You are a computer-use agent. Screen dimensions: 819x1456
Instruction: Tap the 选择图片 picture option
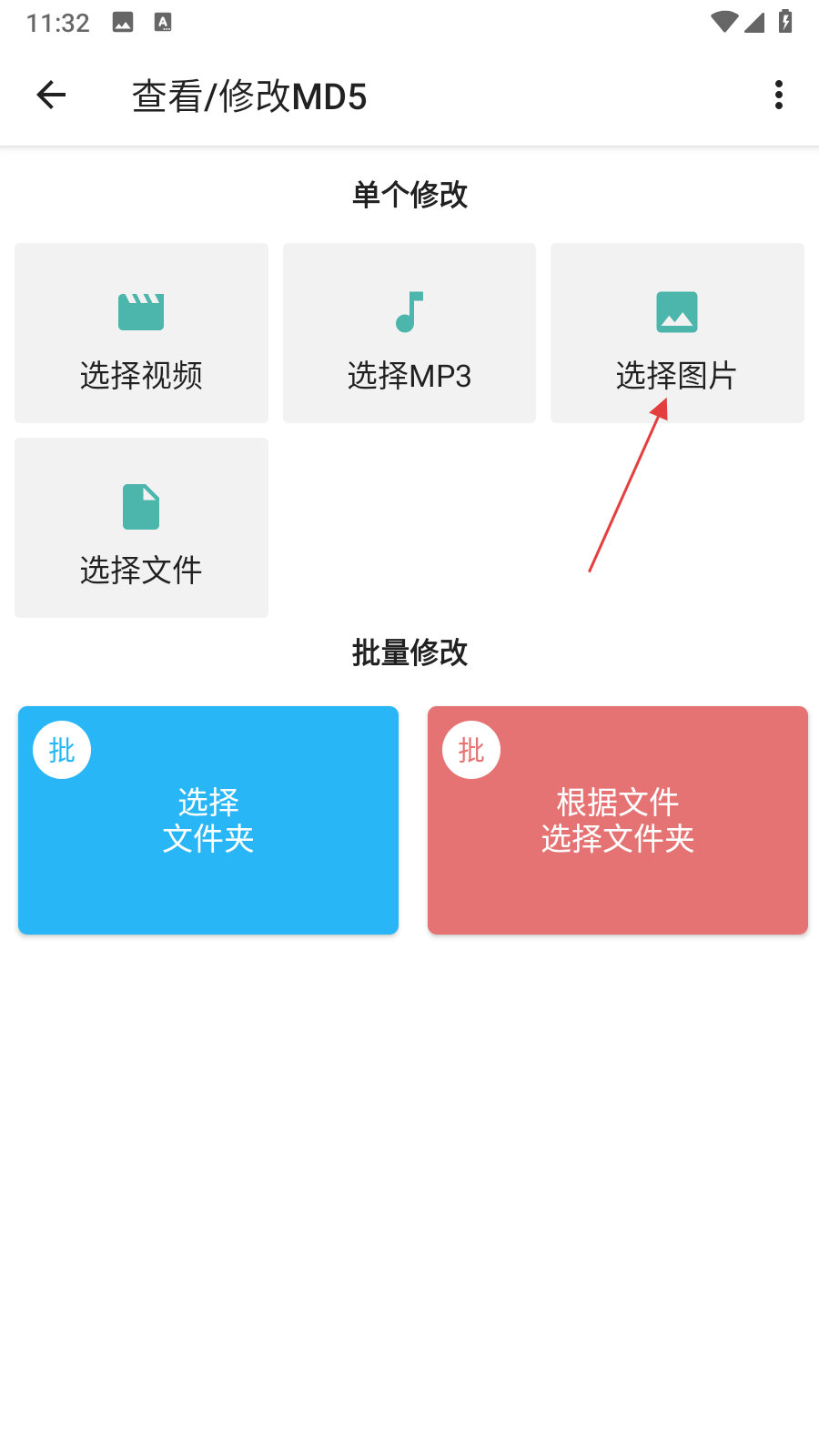click(677, 333)
